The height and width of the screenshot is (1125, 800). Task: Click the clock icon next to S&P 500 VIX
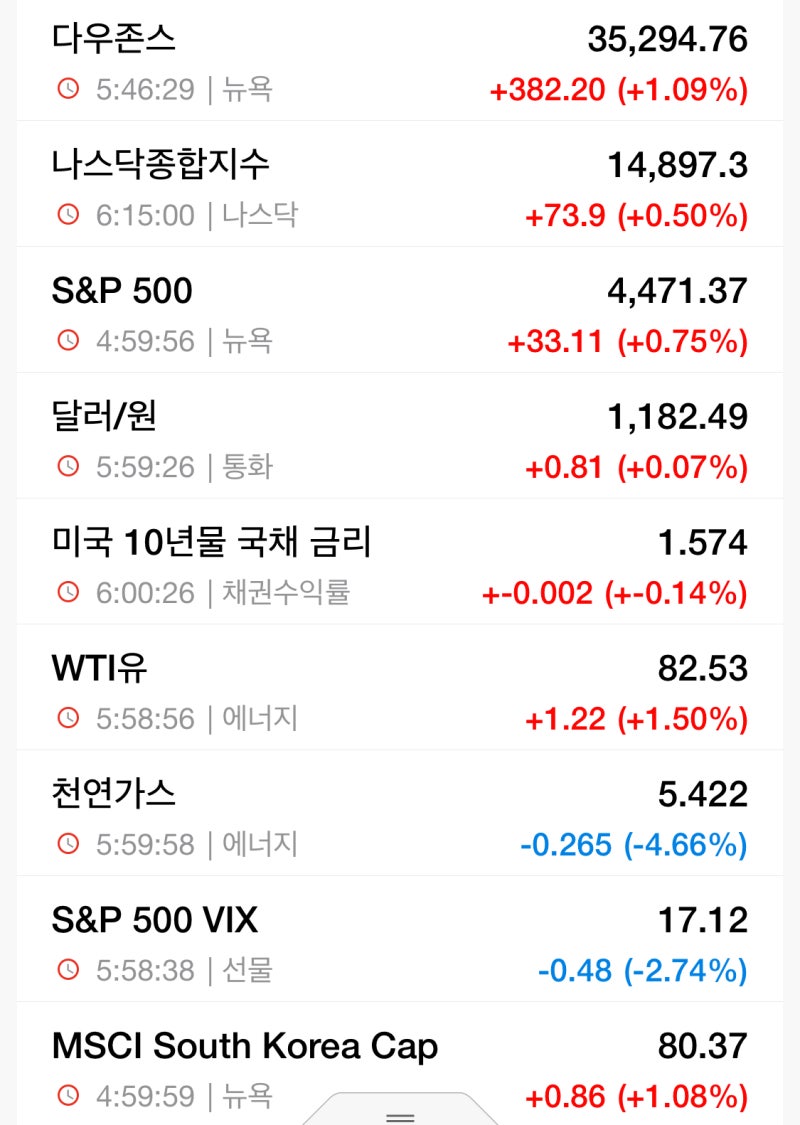coord(67,970)
